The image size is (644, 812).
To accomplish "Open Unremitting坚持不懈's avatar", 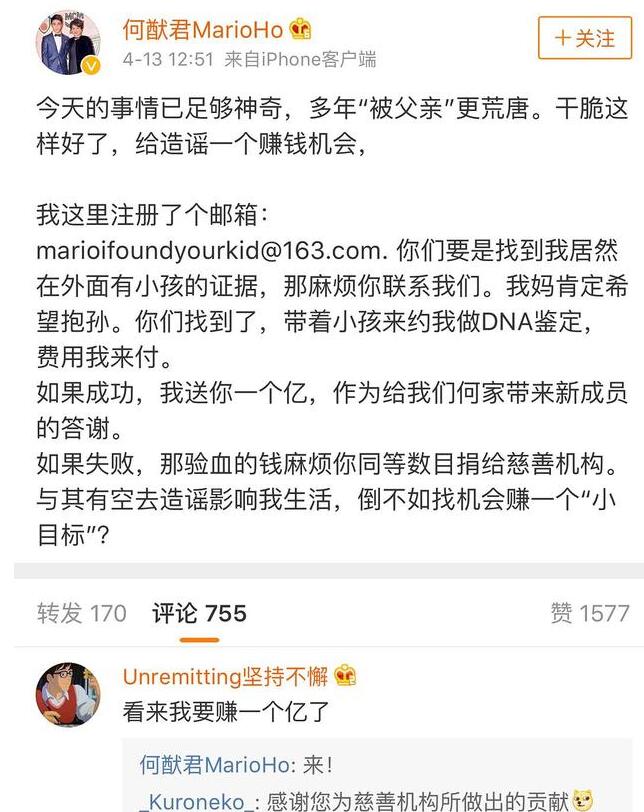I will (x=68, y=696).
